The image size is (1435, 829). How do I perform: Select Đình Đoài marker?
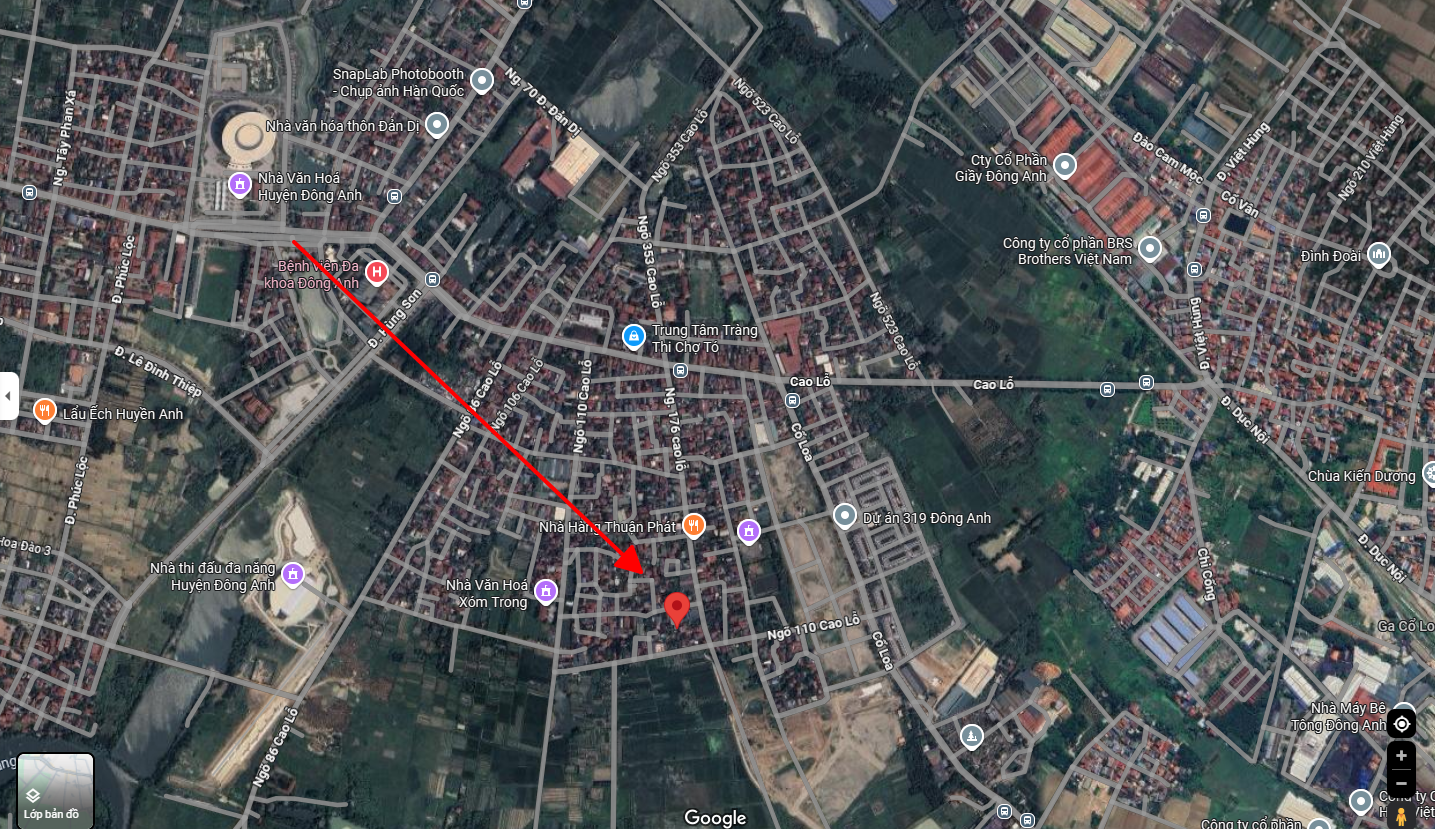(x=1379, y=255)
